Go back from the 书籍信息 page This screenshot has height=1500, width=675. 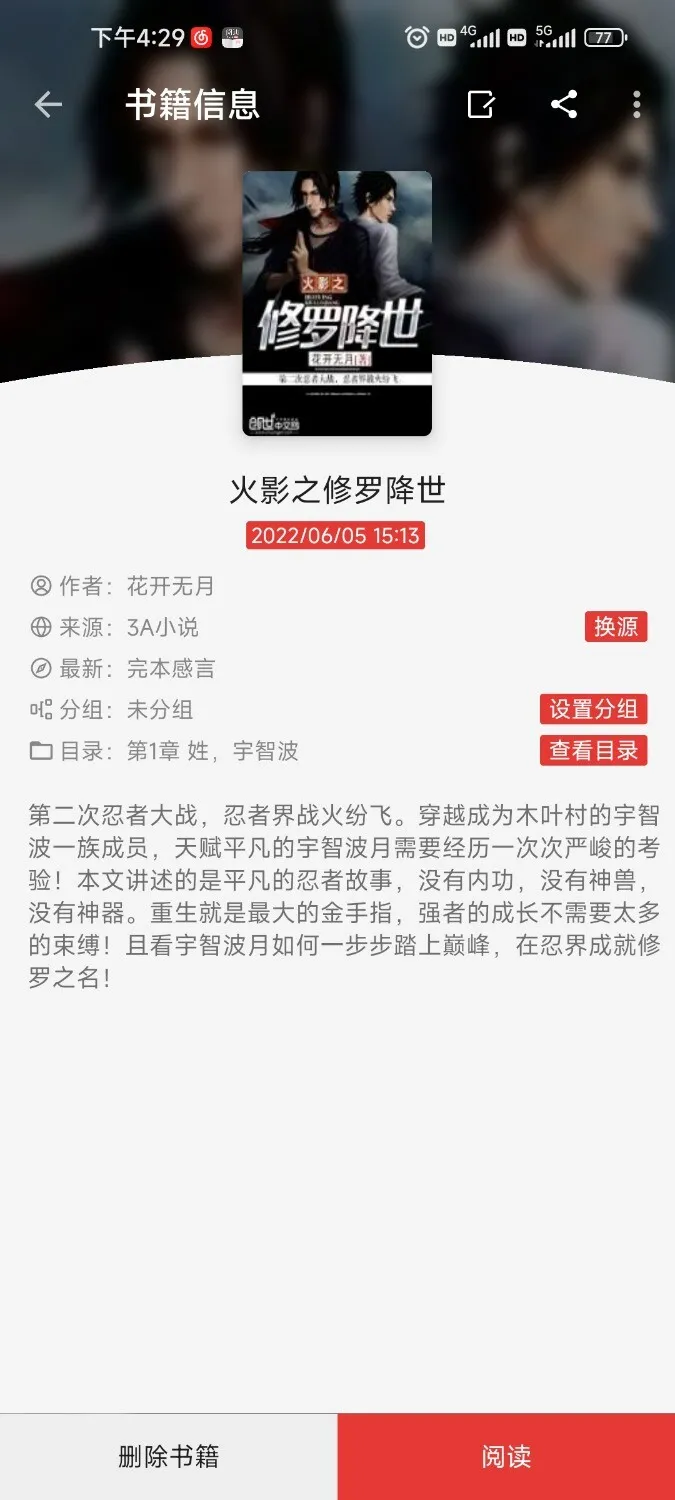click(48, 104)
